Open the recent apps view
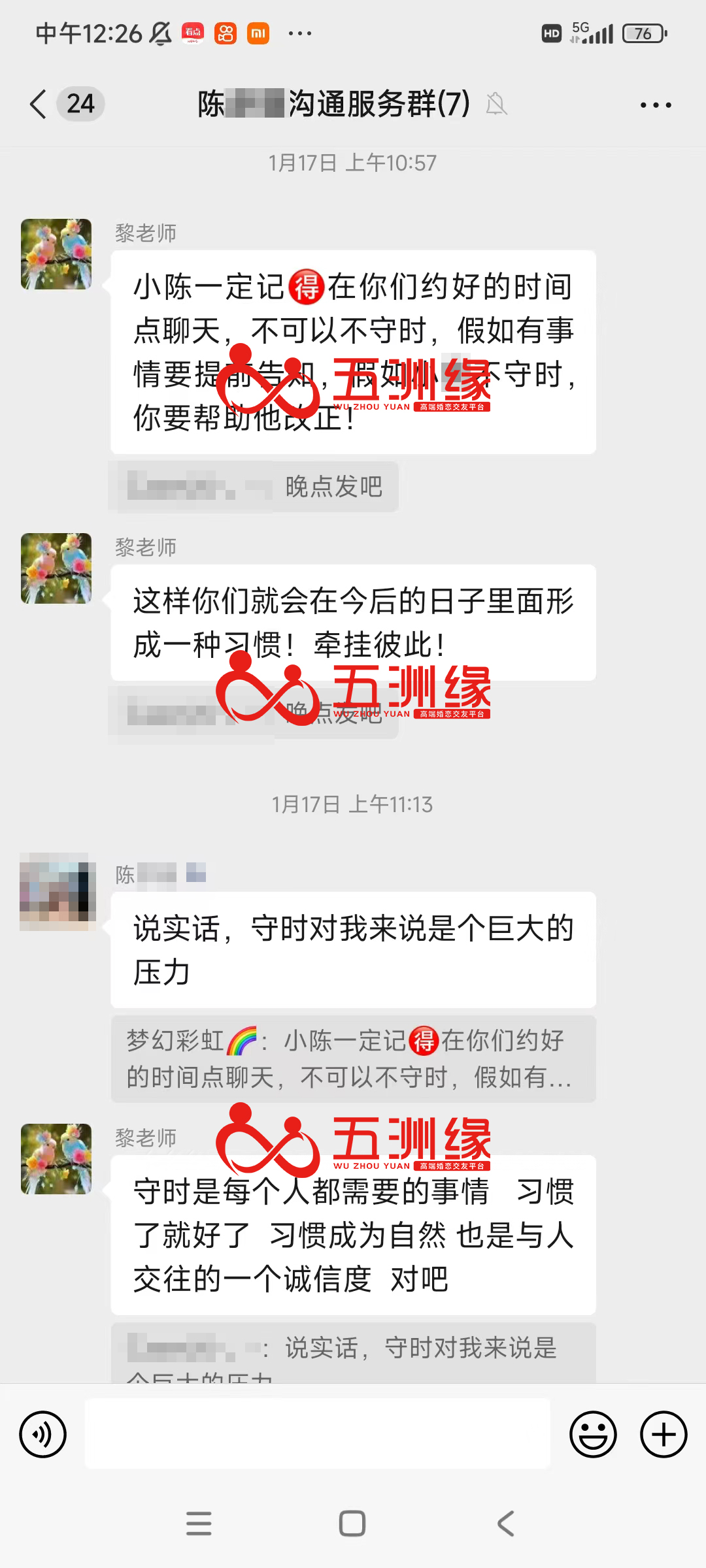Screen dimensions: 706x1568 click(199, 1524)
